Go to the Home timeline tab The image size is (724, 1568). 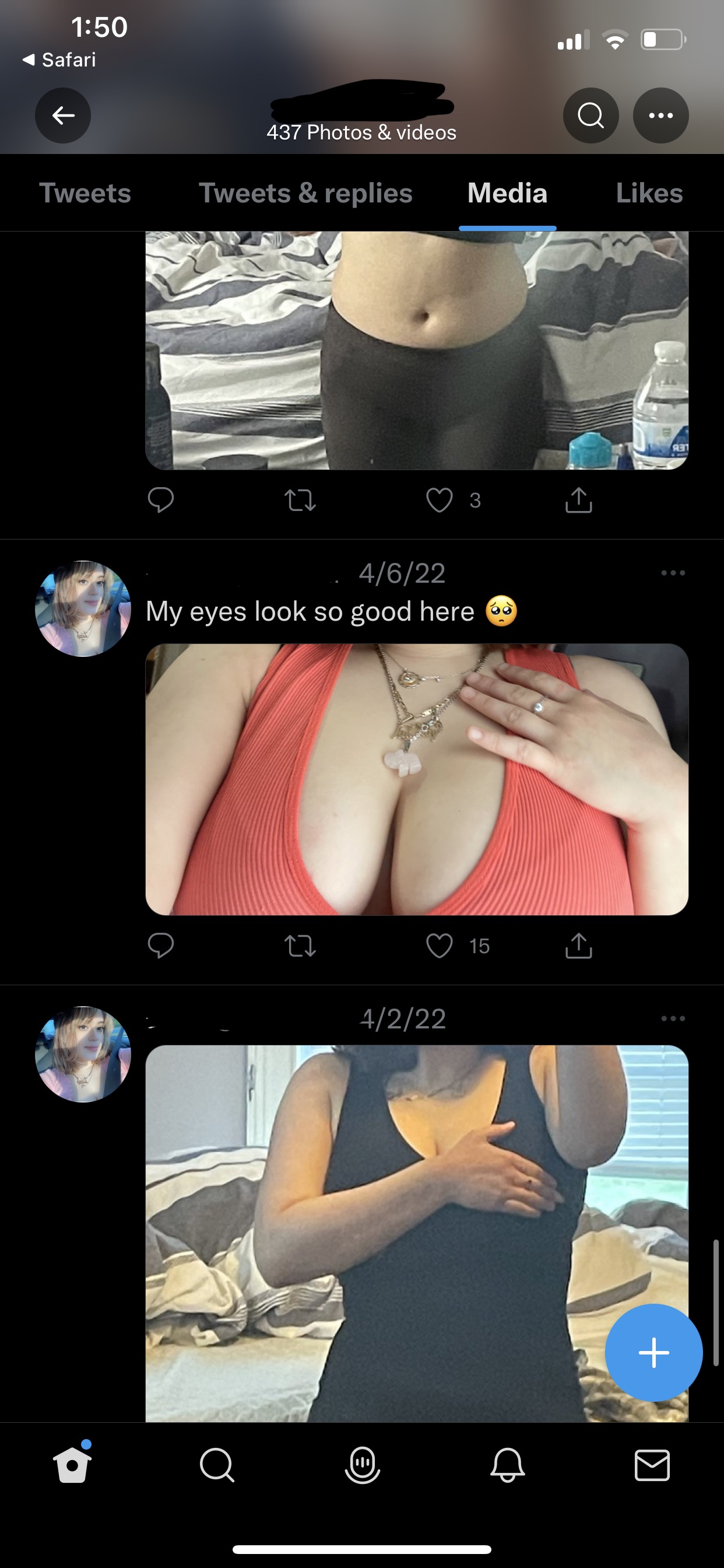pos(72,1465)
